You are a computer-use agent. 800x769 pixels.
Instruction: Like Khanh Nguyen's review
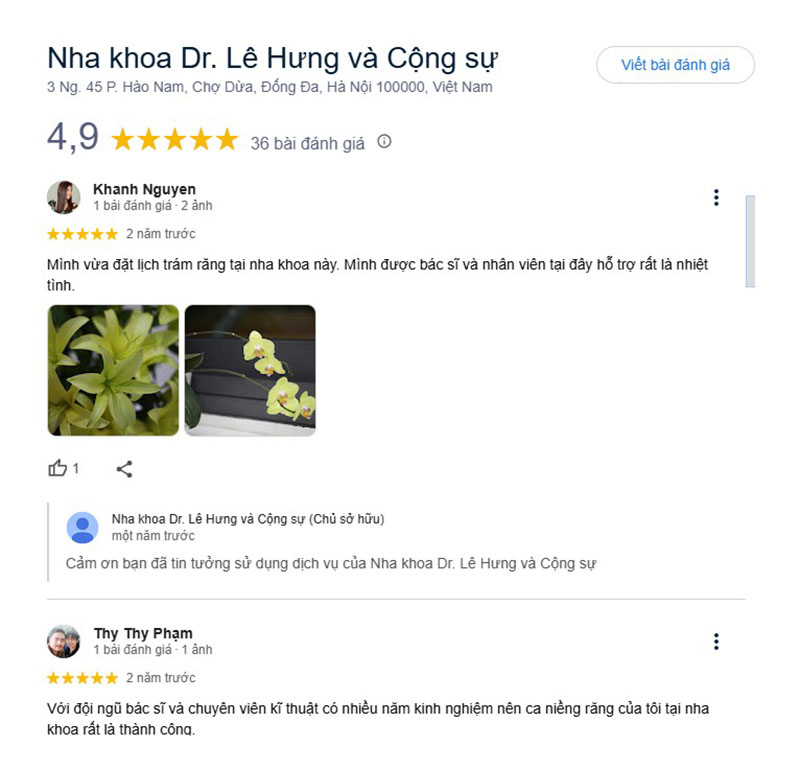[58, 468]
